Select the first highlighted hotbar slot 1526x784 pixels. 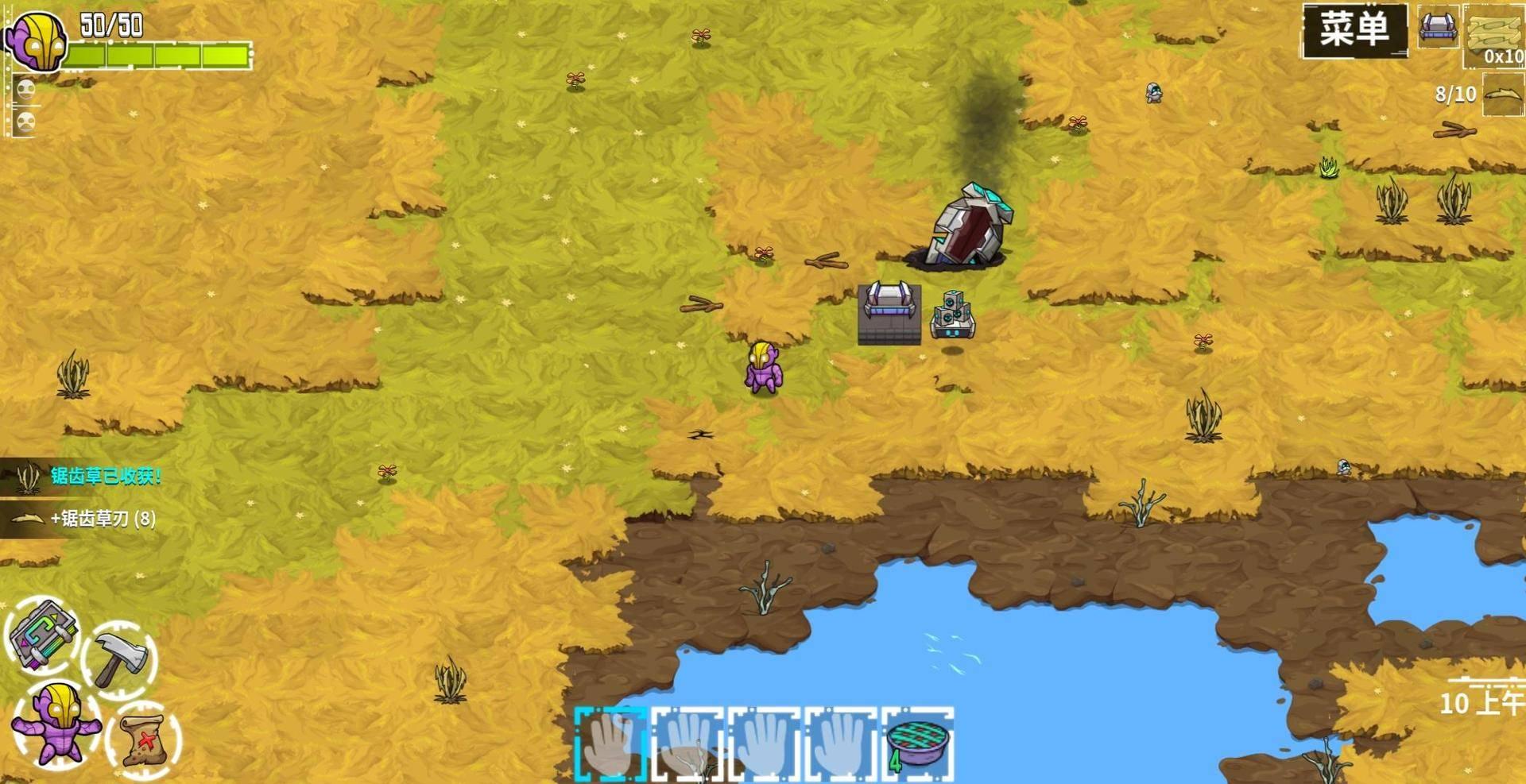pos(610,744)
